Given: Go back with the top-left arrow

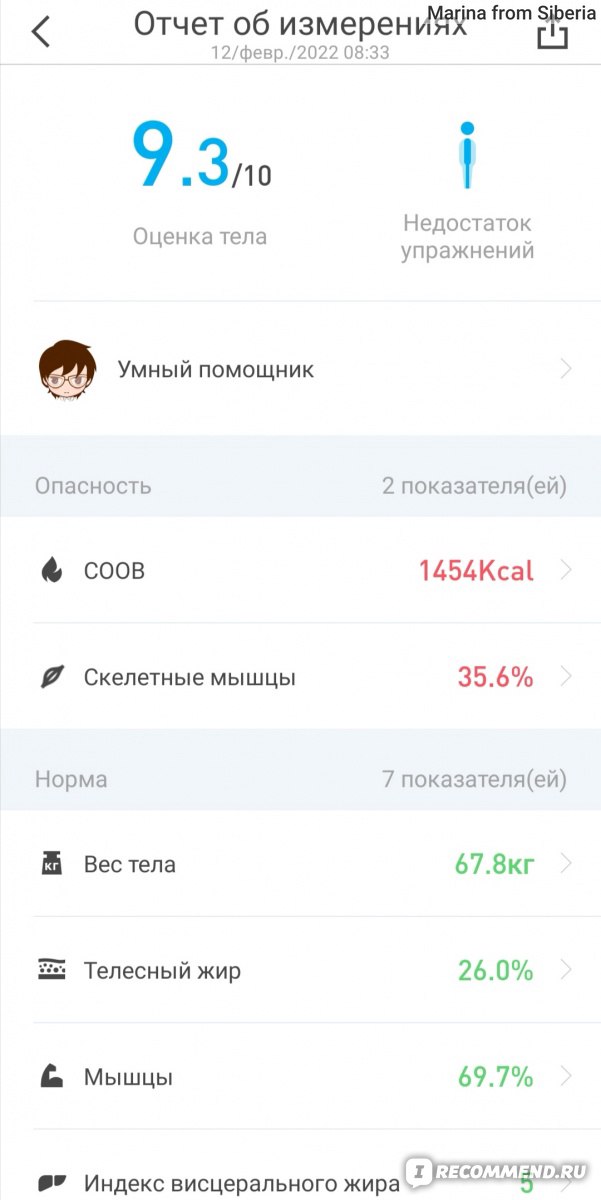Looking at the screenshot, I should (x=41, y=31).
